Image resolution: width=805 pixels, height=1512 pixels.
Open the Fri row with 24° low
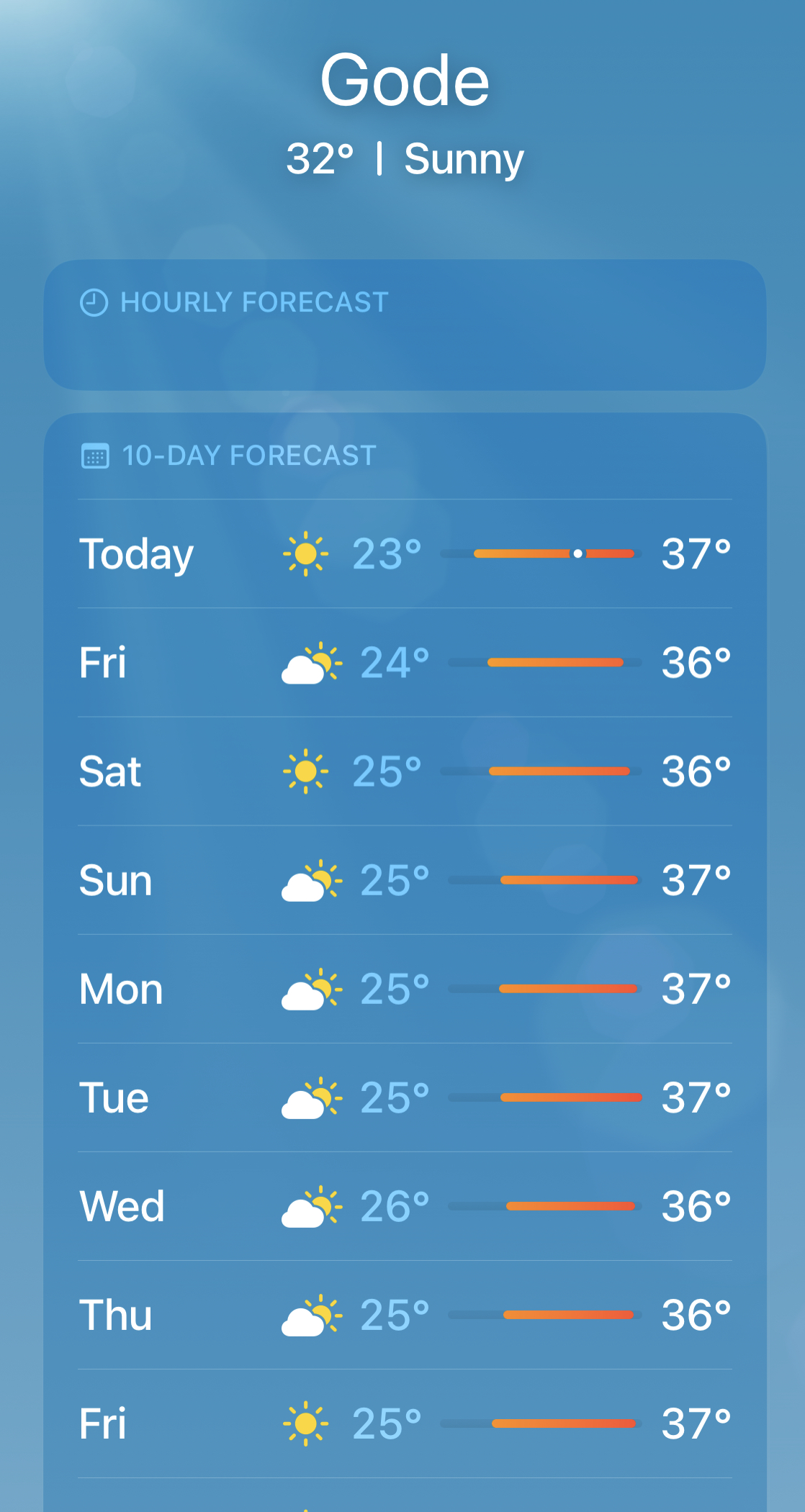405,663
